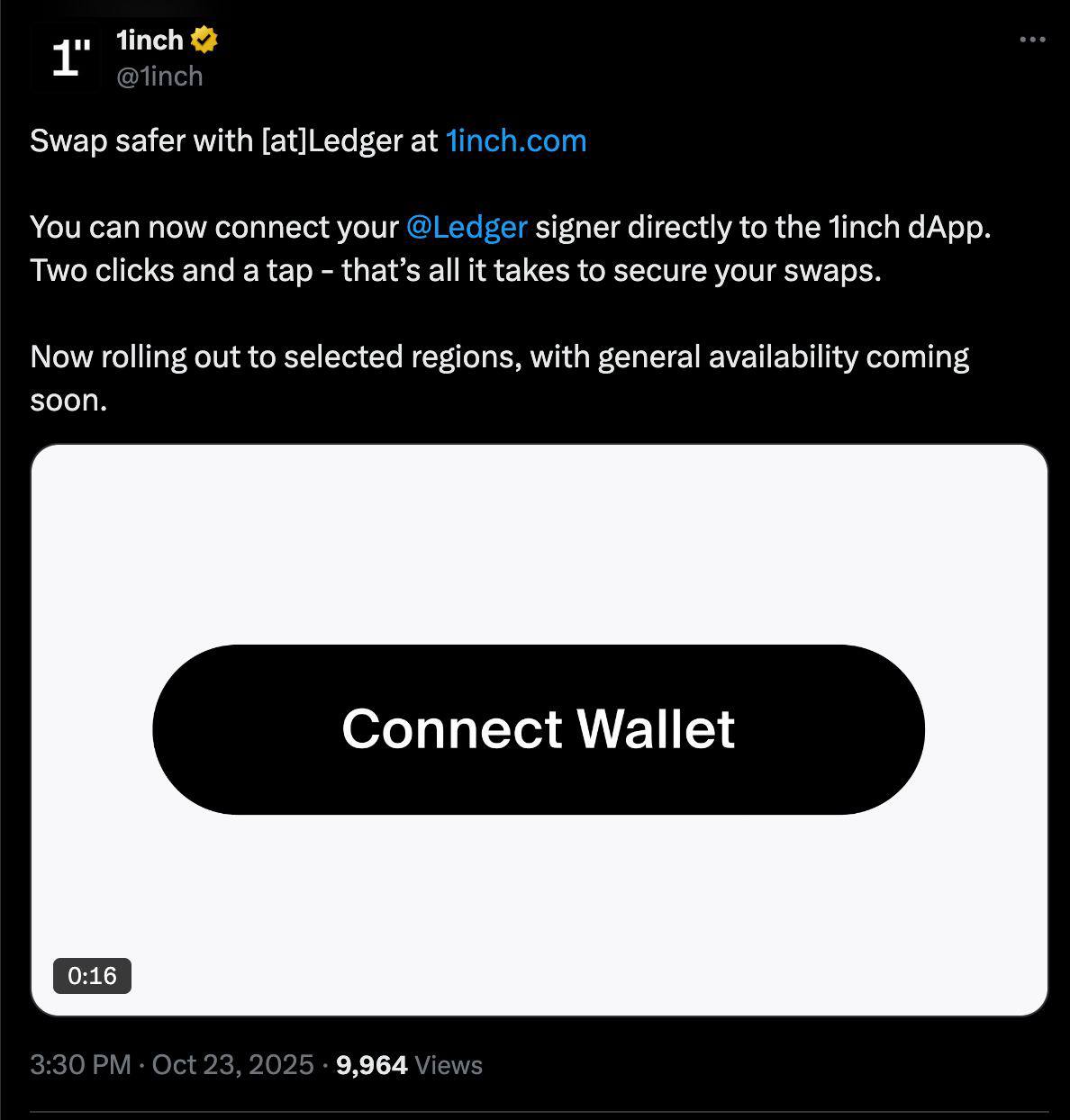Viewport: 1070px width, 1120px height.
Task: Open the 1inch account name
Action: click(x=150, y=41)
